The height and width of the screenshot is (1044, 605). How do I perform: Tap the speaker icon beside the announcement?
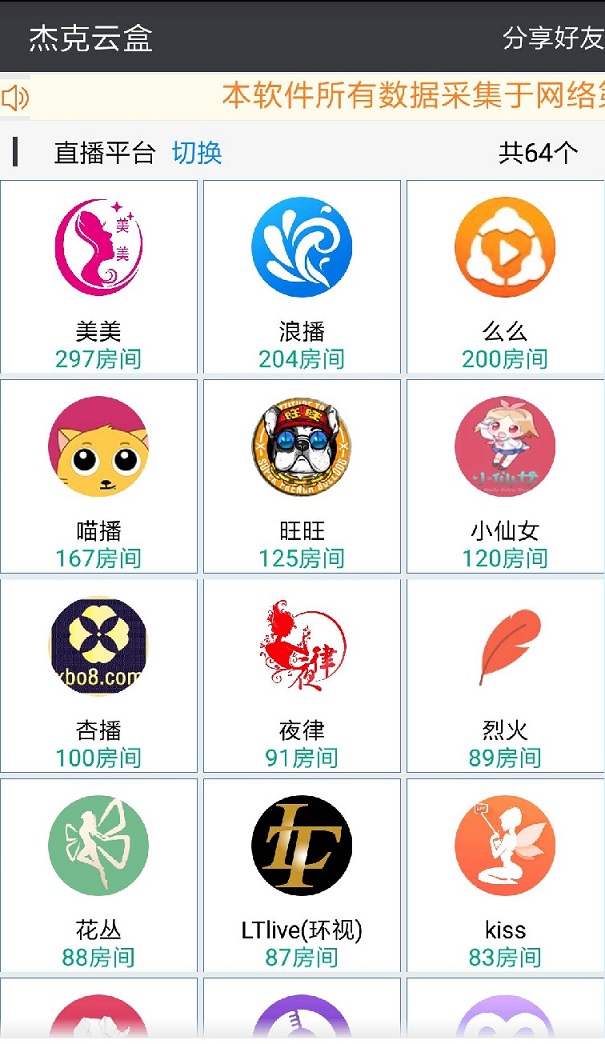pos(16,98)
